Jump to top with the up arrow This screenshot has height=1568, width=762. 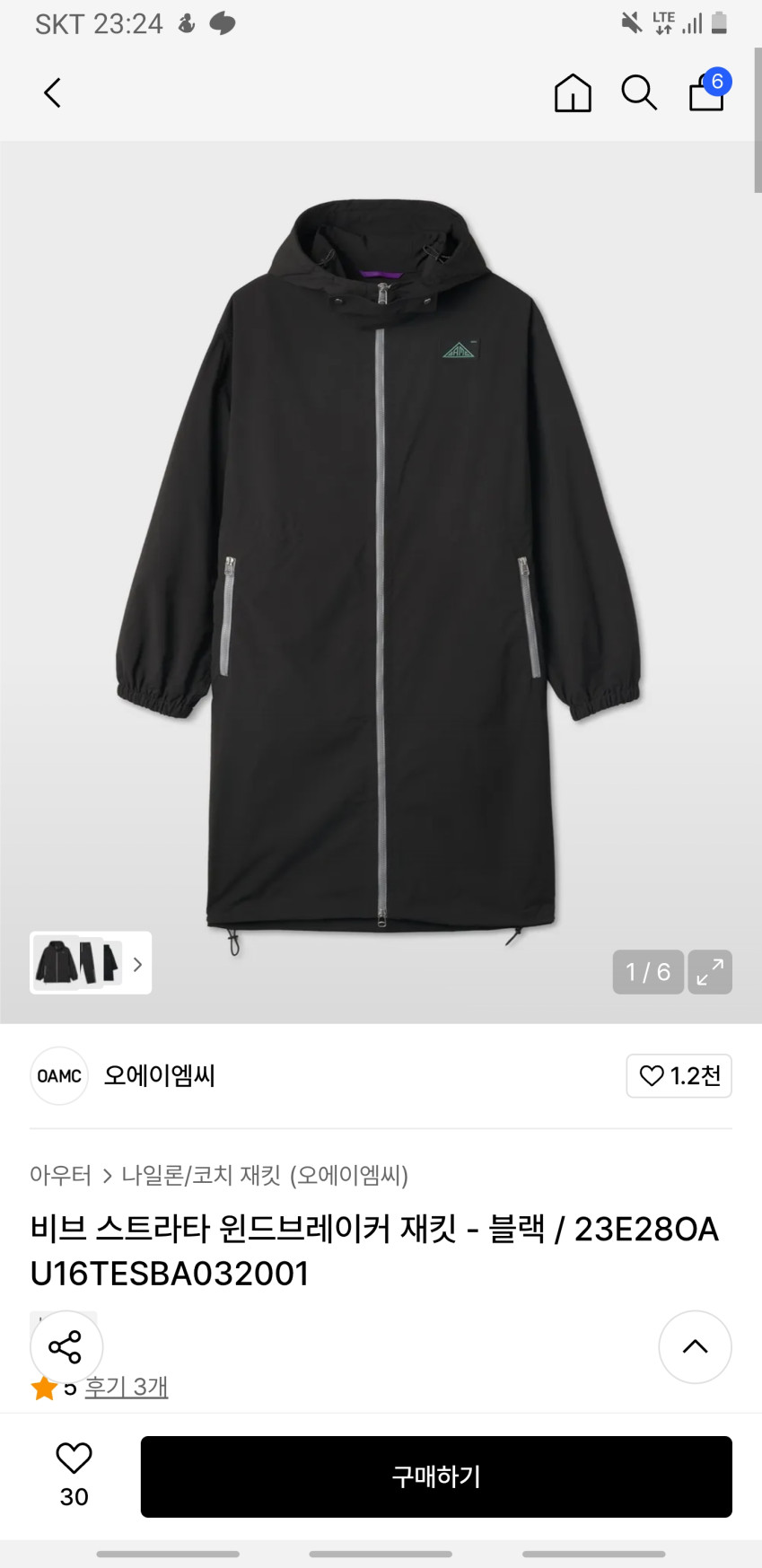[x=695, y=1346]
